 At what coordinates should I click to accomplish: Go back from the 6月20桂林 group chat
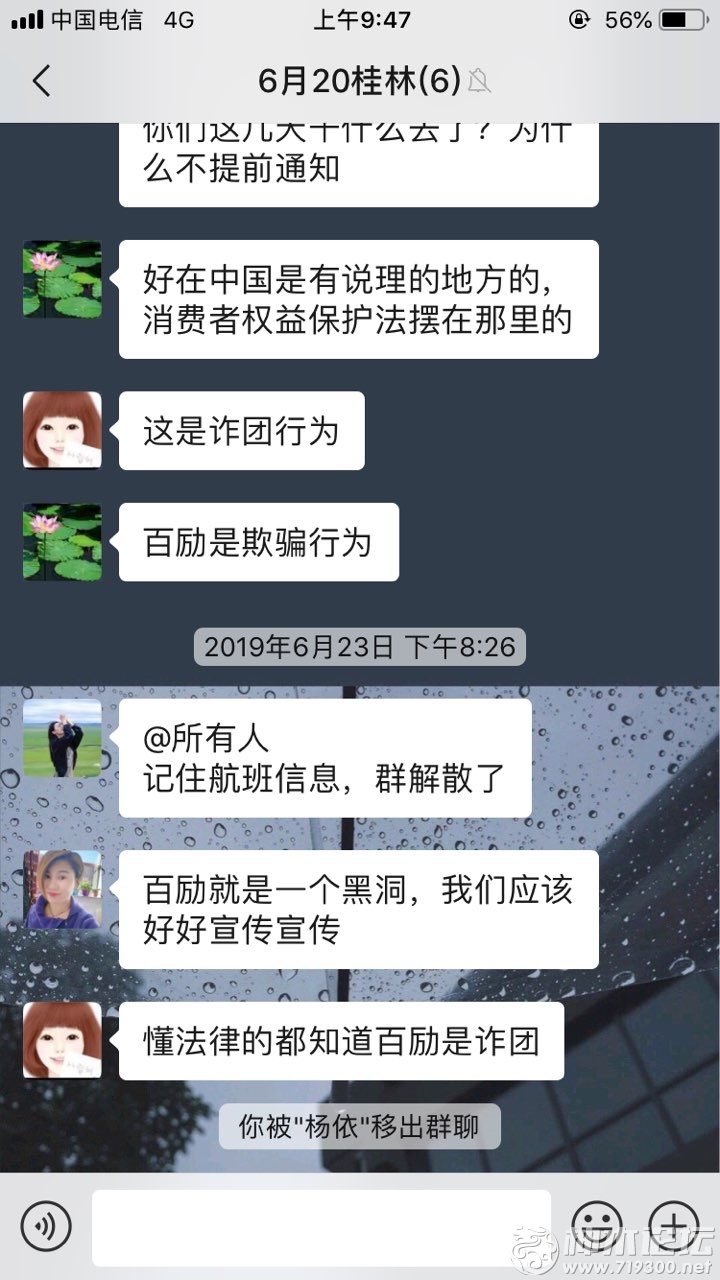click(x=41, y=81)
